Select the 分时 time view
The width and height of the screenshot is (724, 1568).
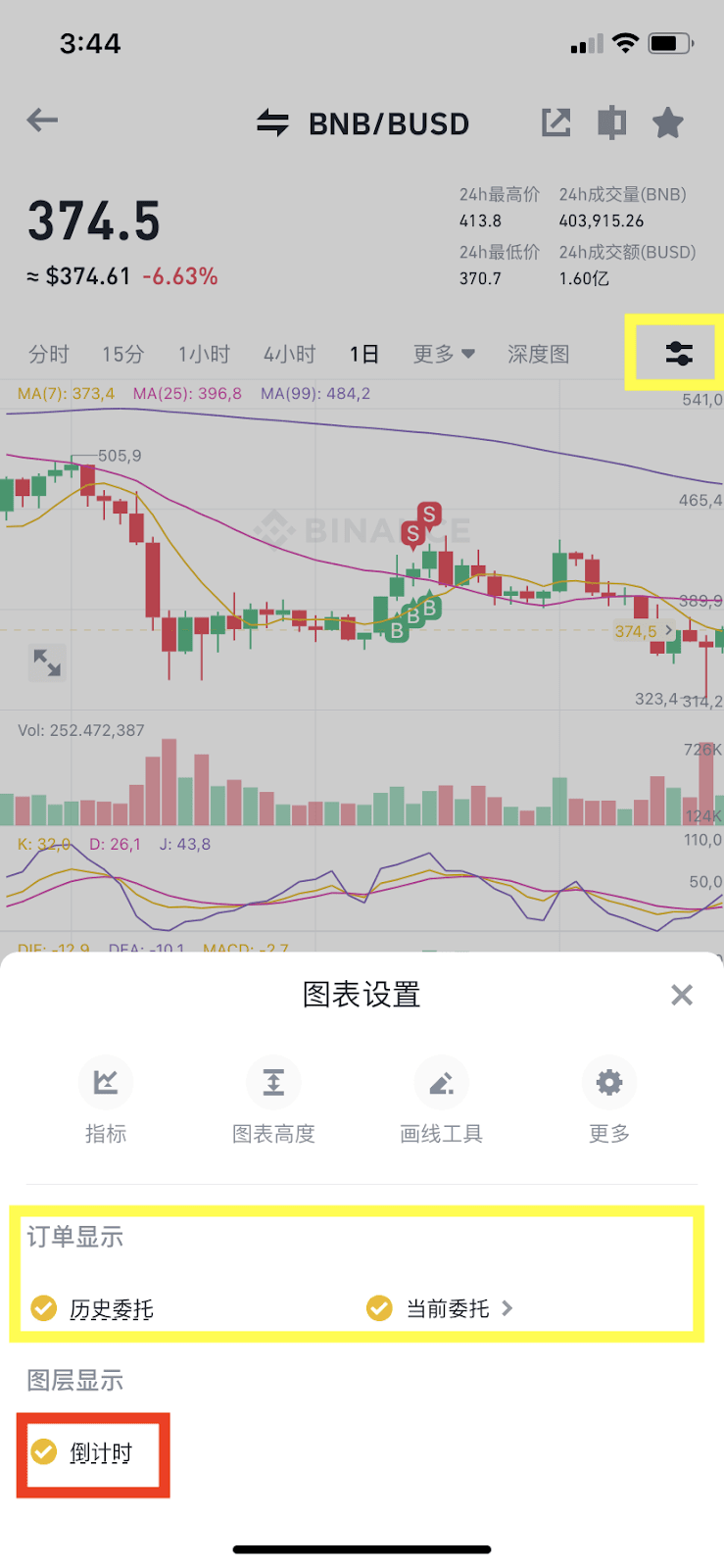(49, 354)
